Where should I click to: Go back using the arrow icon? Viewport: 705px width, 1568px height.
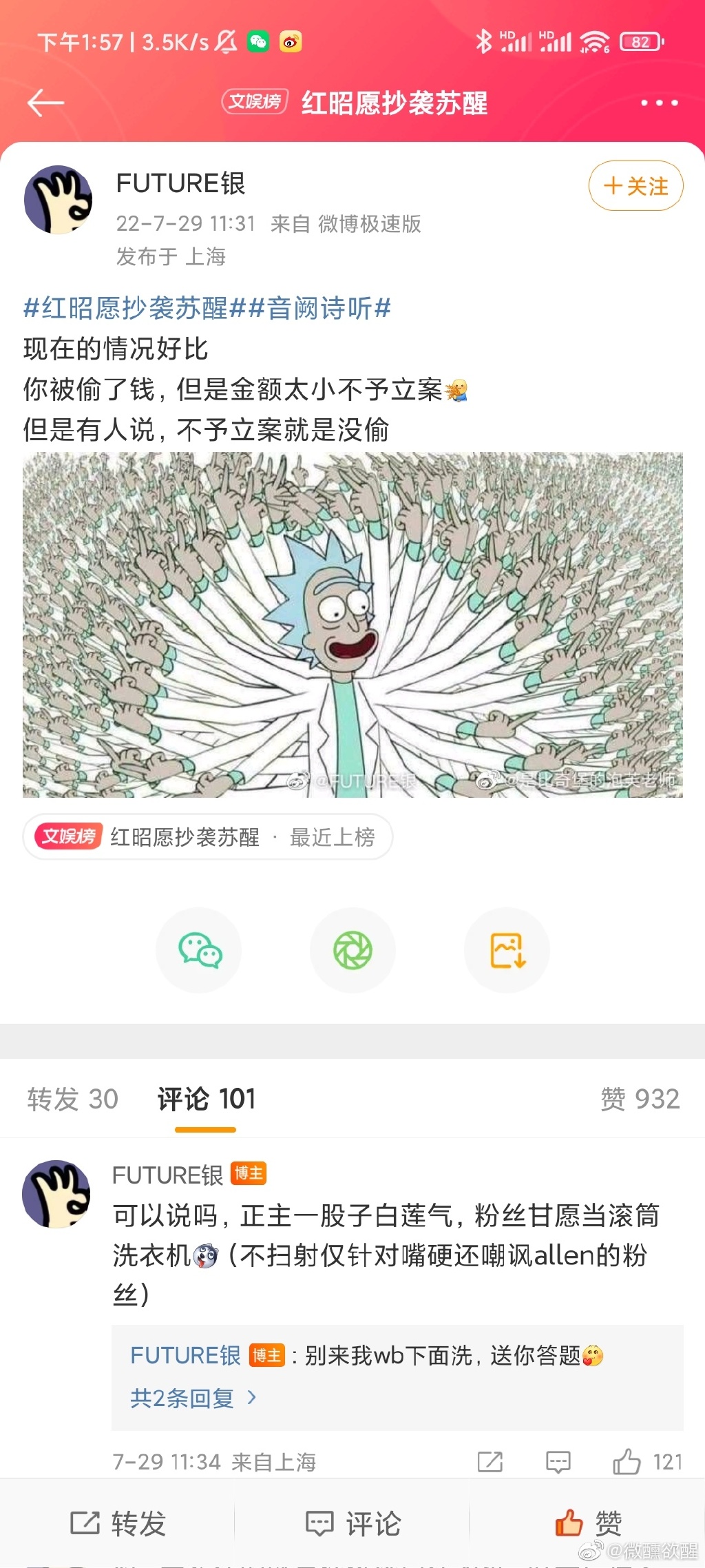pos(45,103)
